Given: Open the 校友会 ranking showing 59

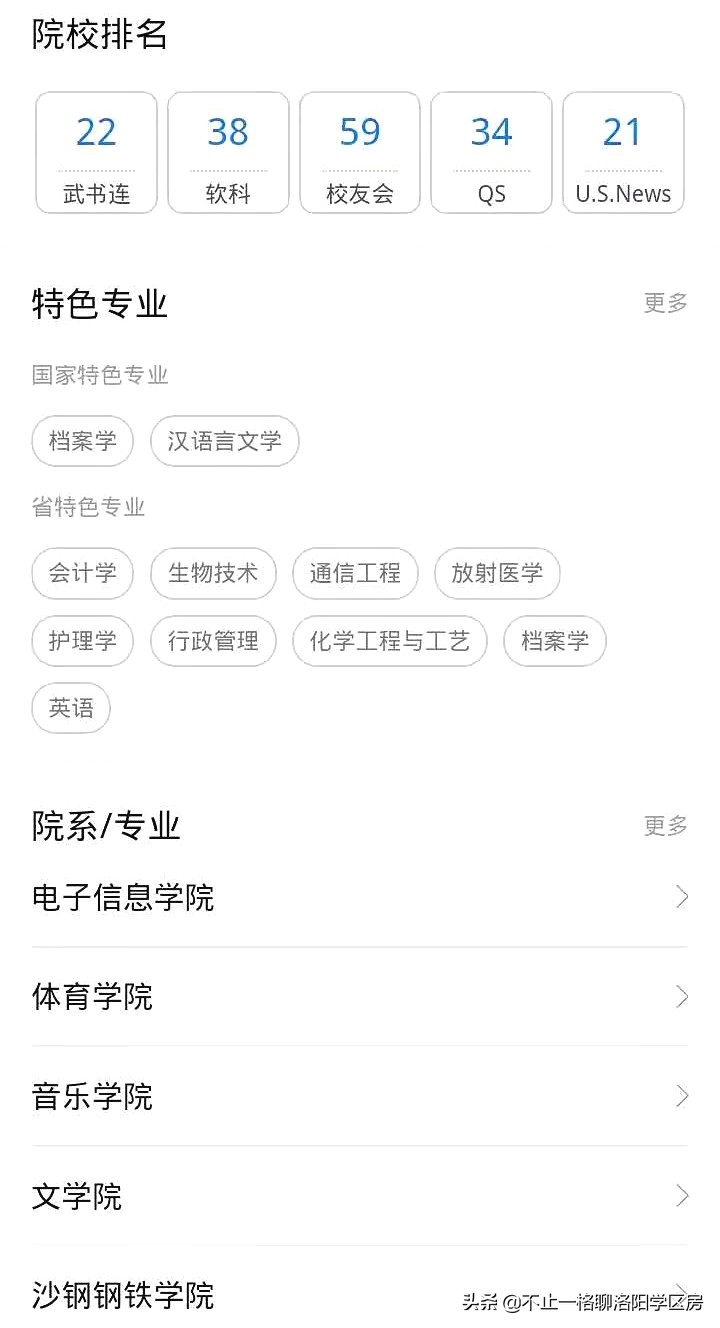Looking at the screenshot, I should (x=360, y=152).
